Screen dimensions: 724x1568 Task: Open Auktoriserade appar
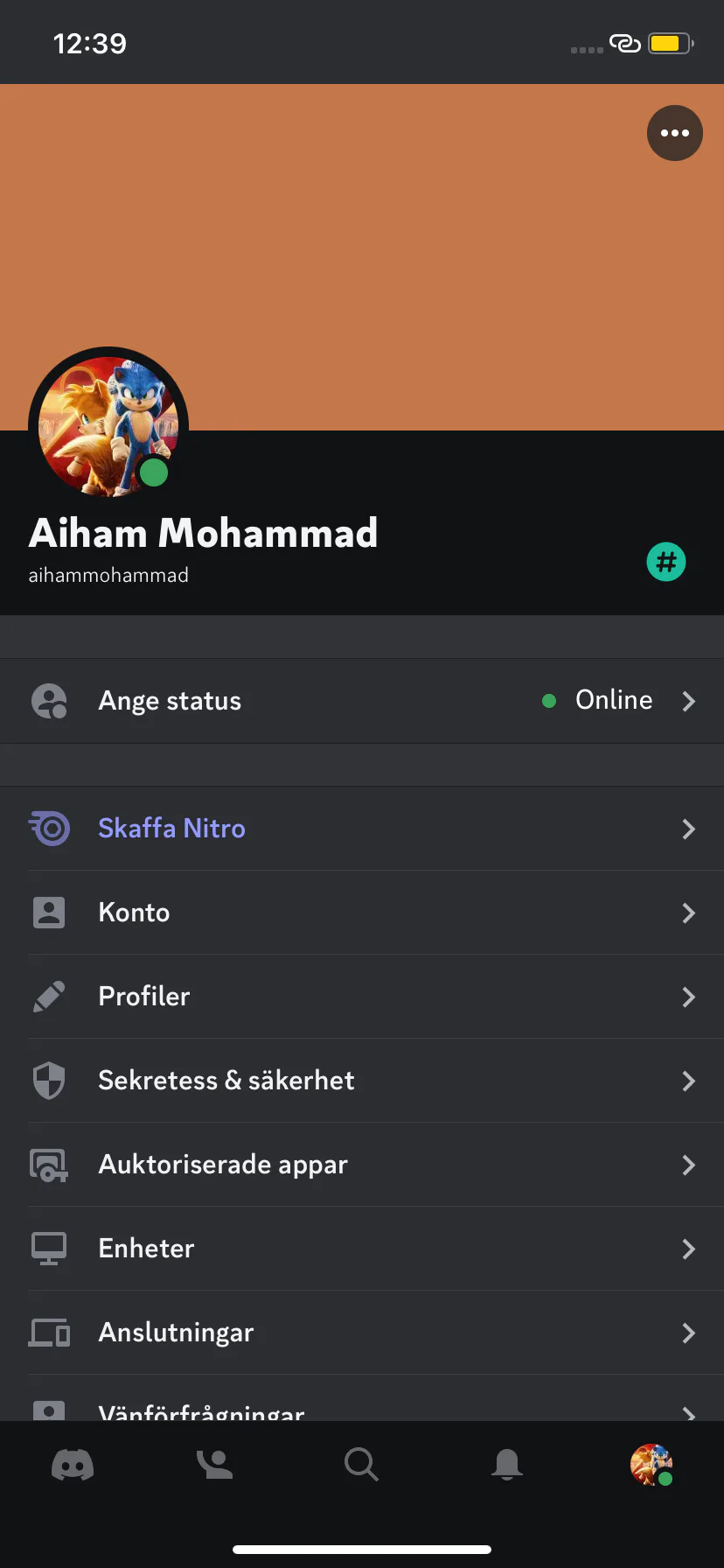pos(362,1165)
